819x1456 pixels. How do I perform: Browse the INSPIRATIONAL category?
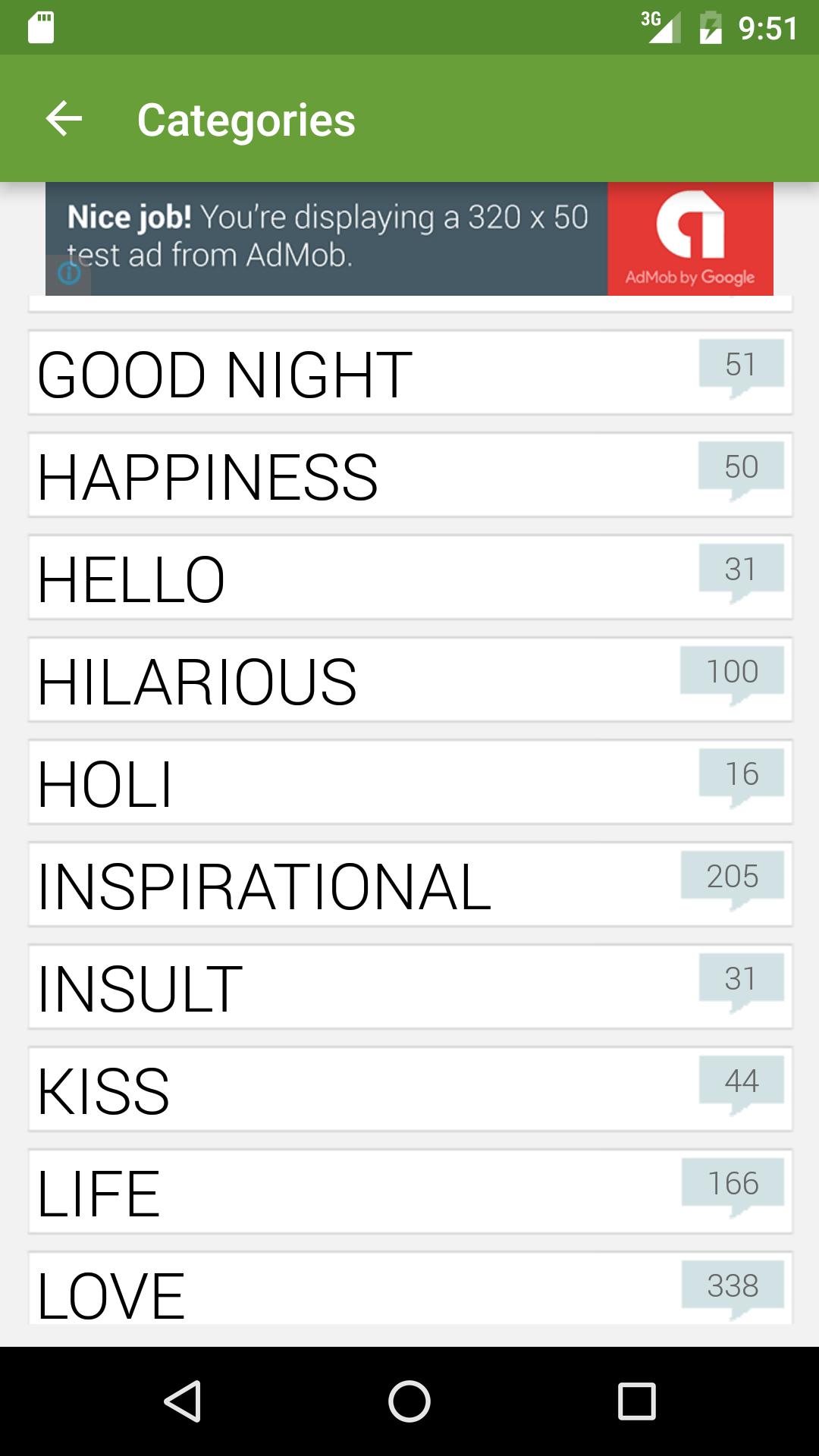pyautogui.click(x=409, y=885)
